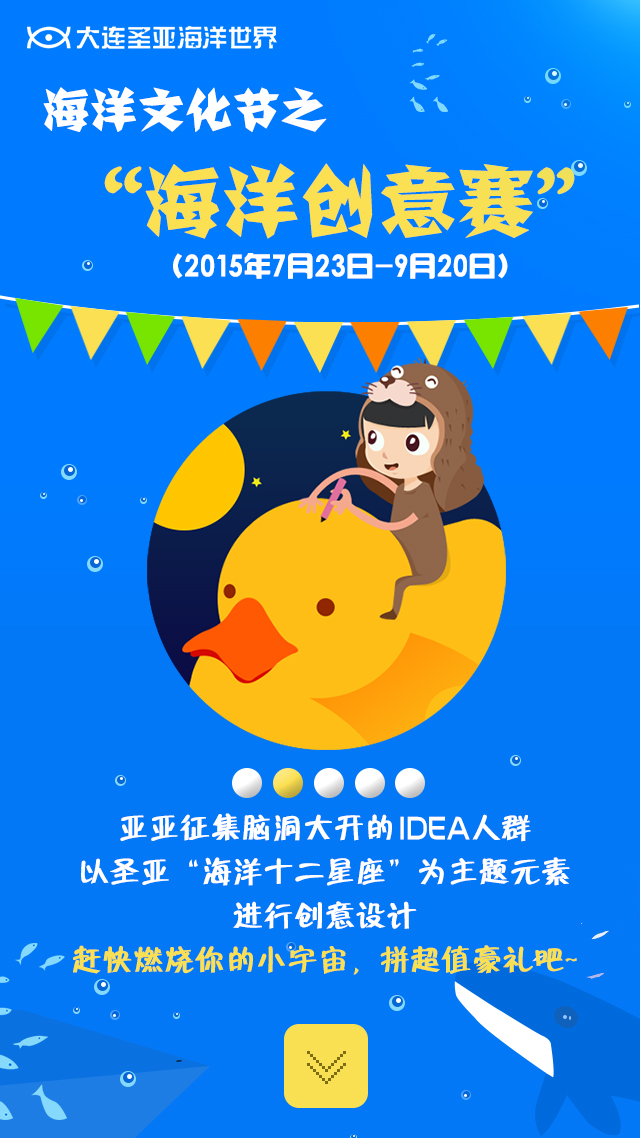
Task: Tap the yellow down-arrow button
Action: 325,1065
